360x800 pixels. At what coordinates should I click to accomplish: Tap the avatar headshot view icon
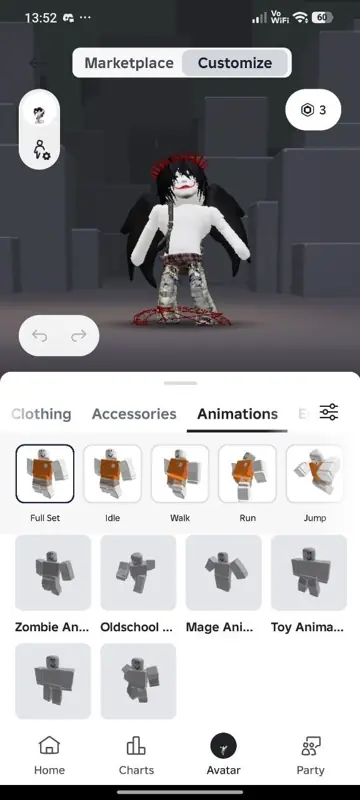click(39, 113)
